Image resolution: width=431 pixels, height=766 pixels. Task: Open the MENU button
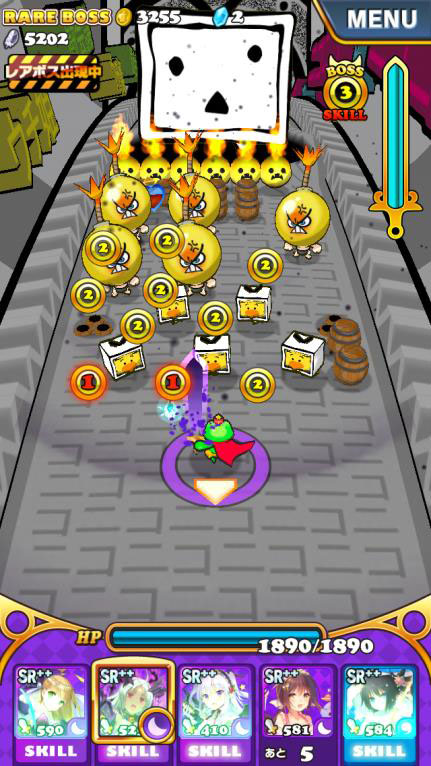(x=376, y=20)
